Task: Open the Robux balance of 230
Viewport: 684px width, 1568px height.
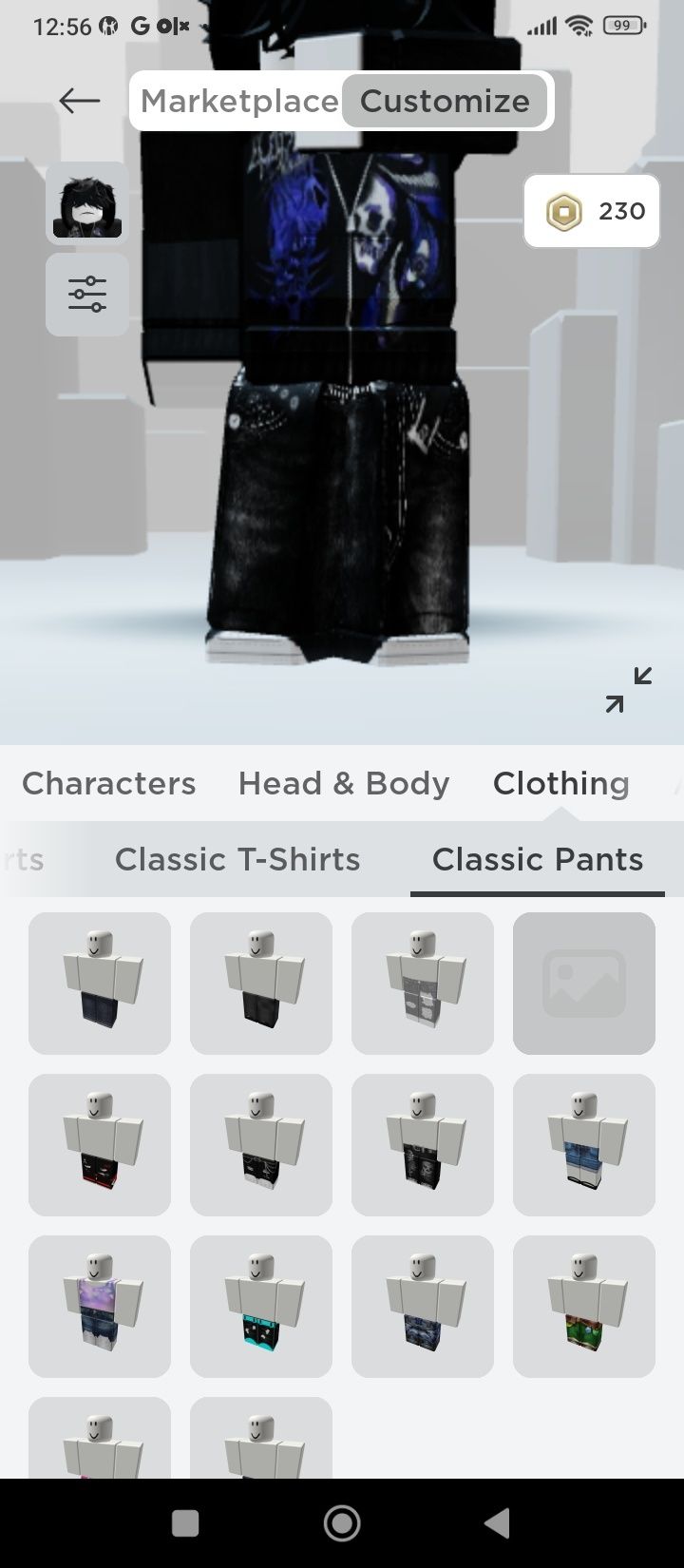Action: (x=591, y=211)
